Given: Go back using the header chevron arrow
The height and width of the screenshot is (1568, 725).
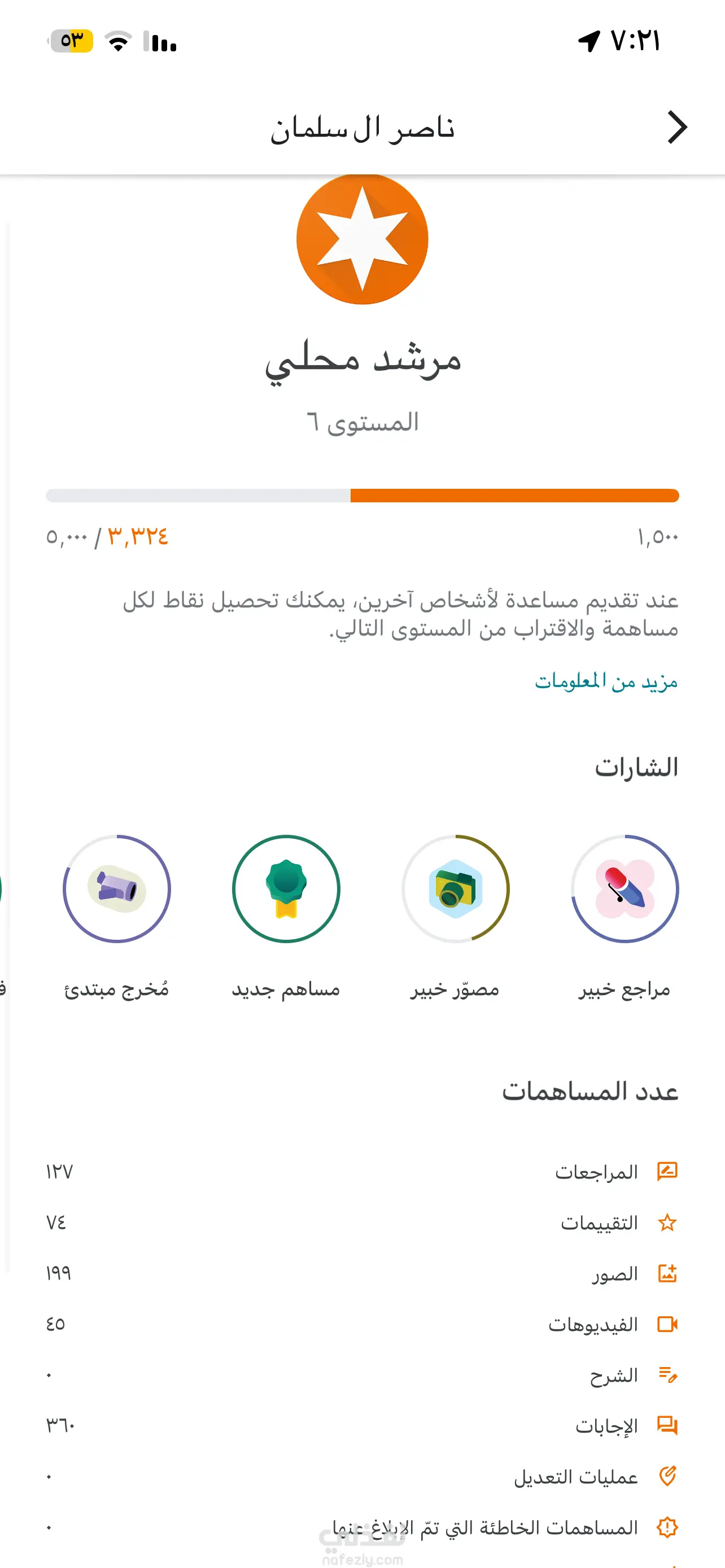Looking at the screenshot, I should 676,127.
